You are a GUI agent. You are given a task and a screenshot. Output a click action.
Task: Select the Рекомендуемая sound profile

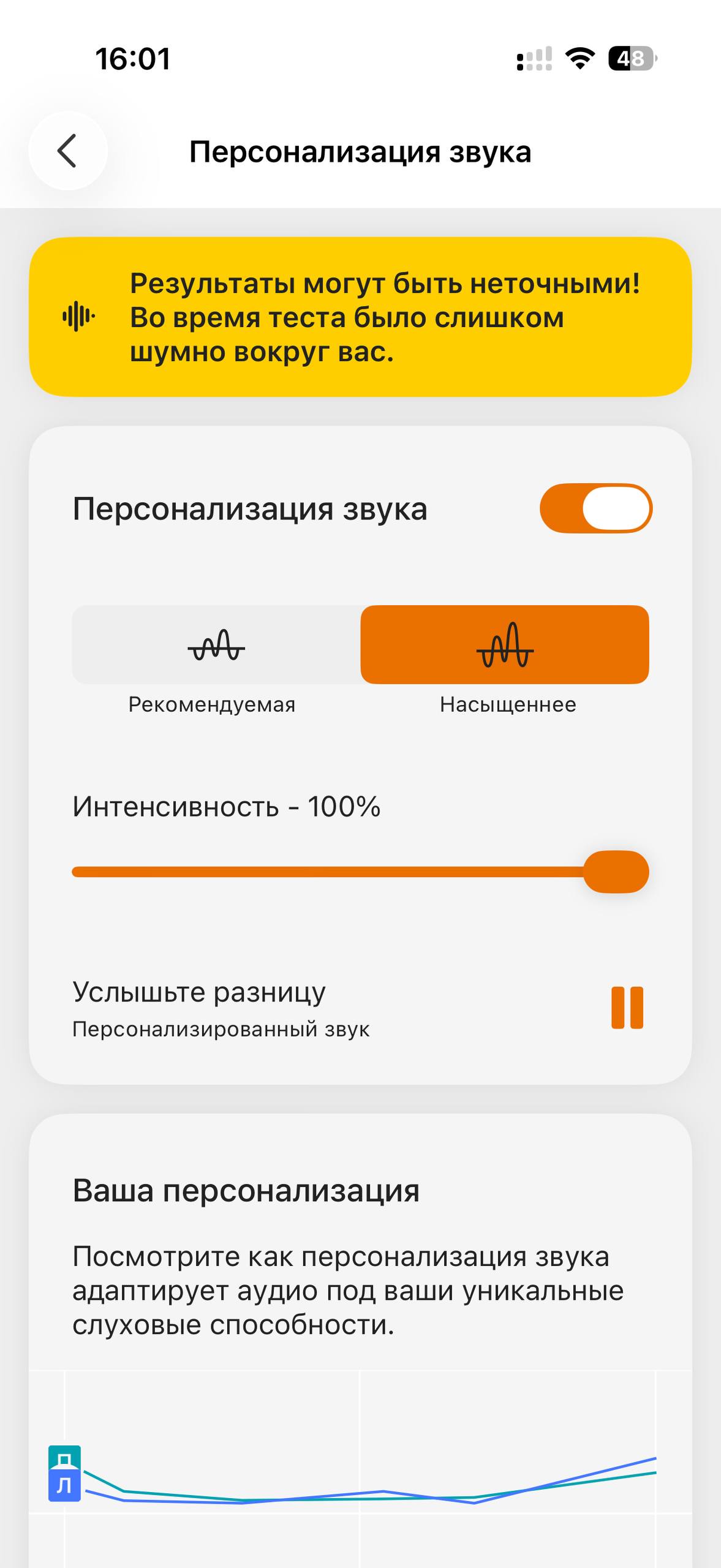coord(216,645)
